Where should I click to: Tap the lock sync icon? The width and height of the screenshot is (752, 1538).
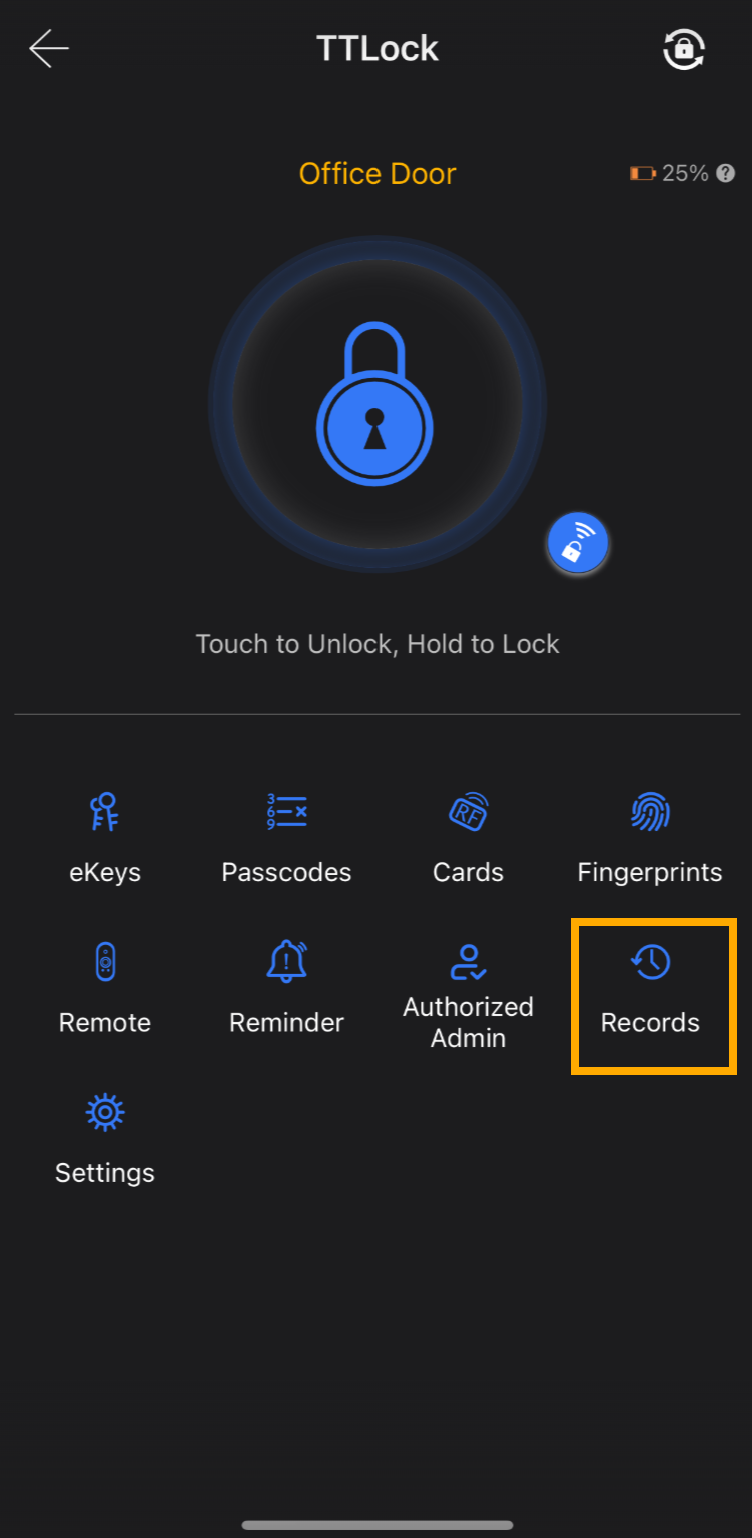(684, 49)
